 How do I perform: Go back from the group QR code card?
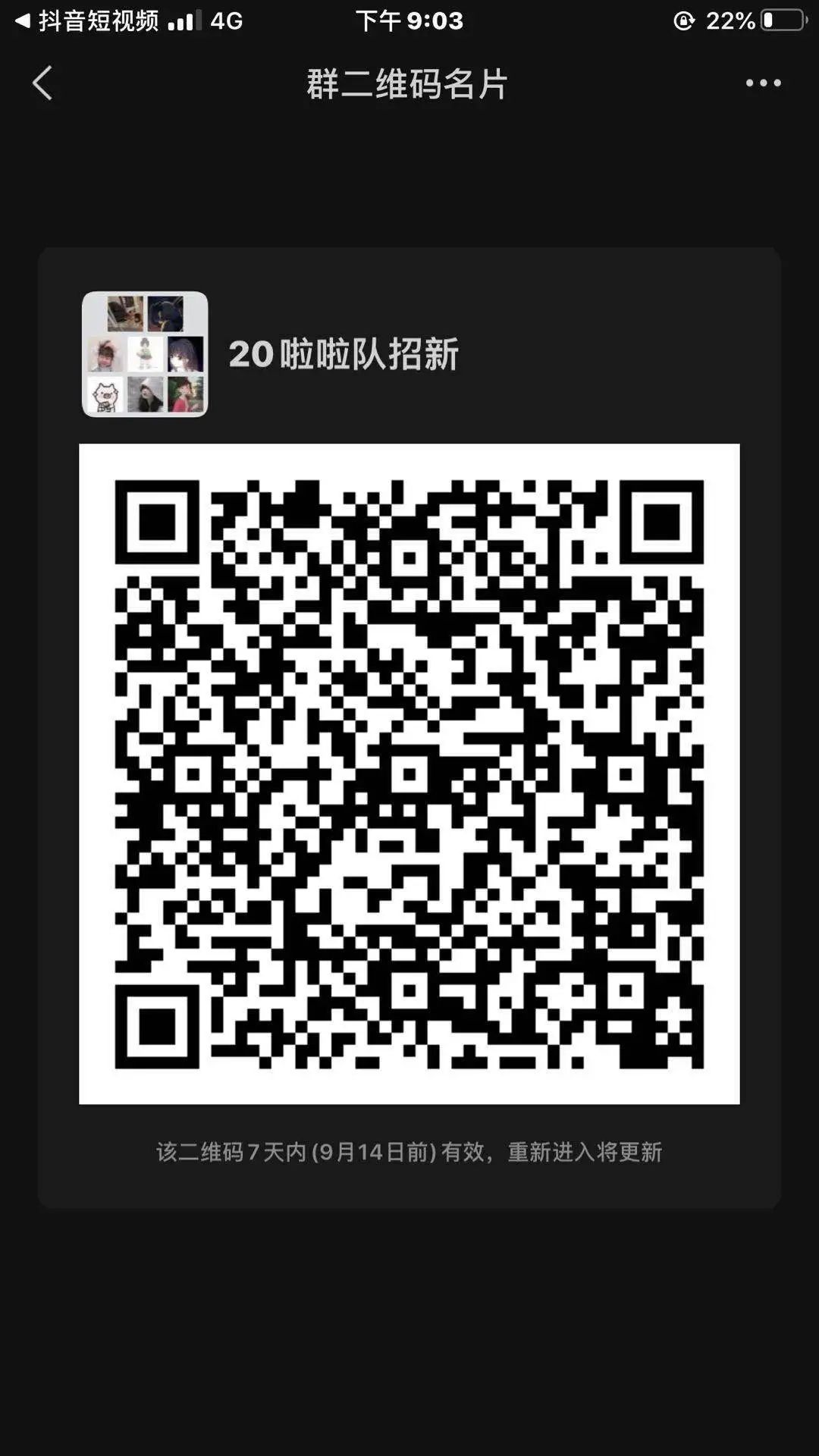tap(42, 83)
